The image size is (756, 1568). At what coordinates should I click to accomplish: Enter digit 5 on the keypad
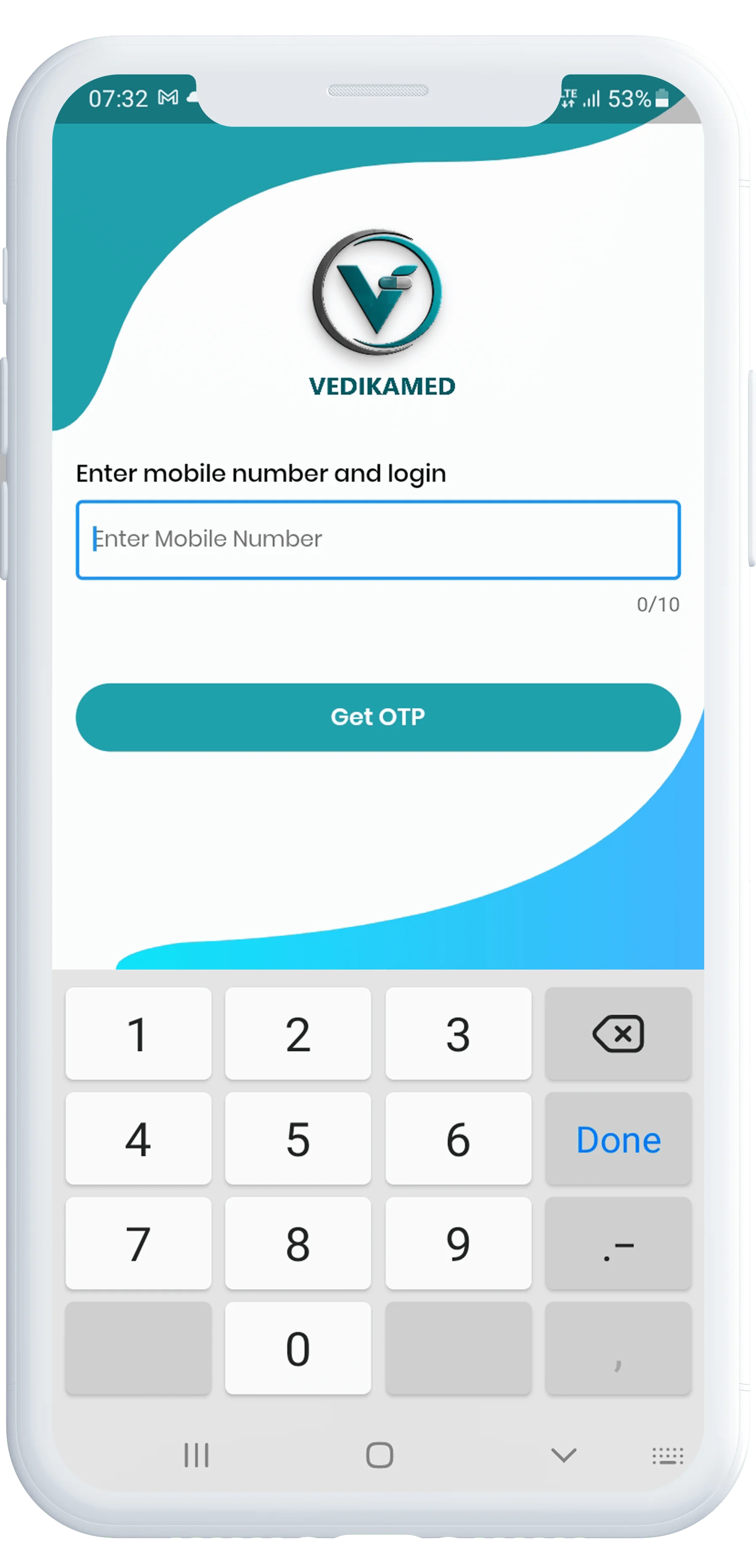point(298,1139)
